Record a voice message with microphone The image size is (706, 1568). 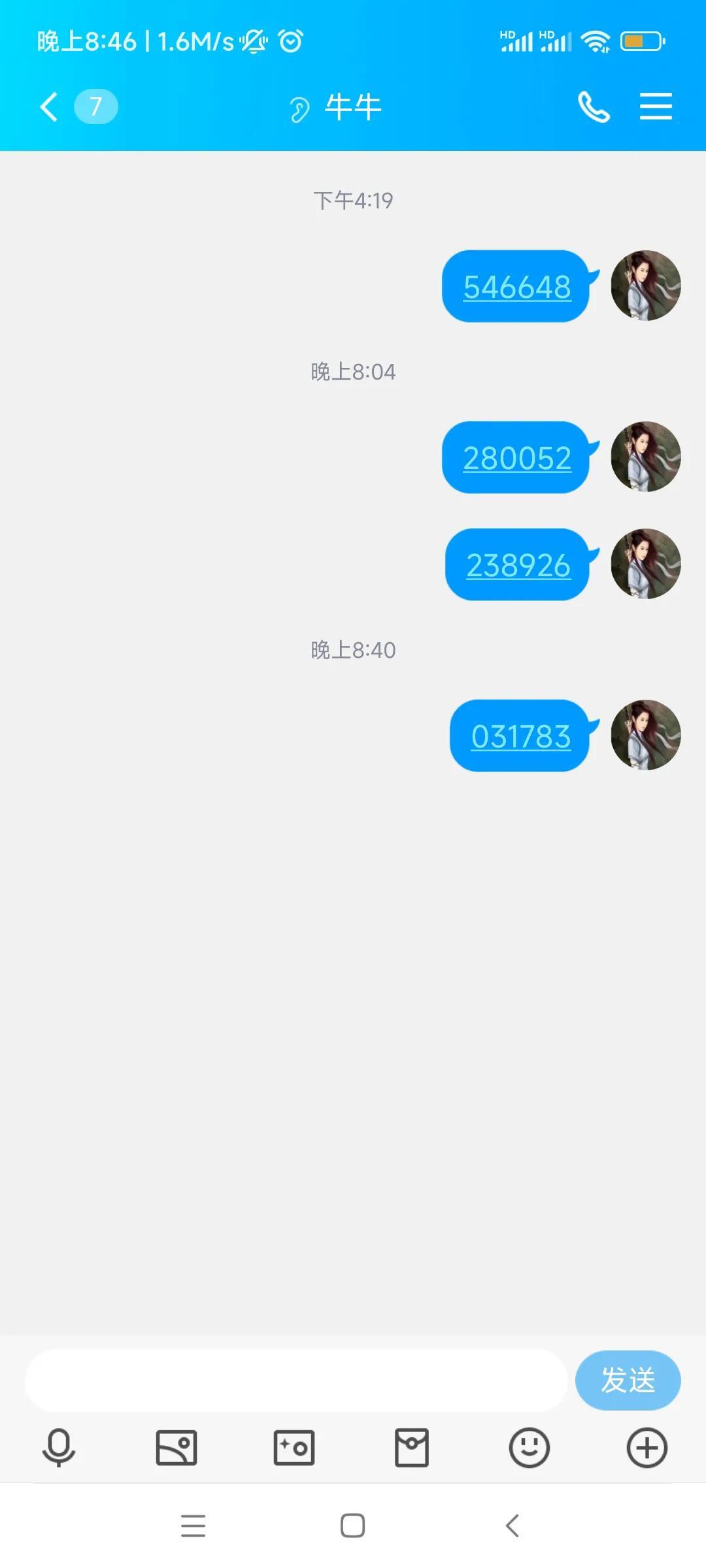(x=59, y=1448)
